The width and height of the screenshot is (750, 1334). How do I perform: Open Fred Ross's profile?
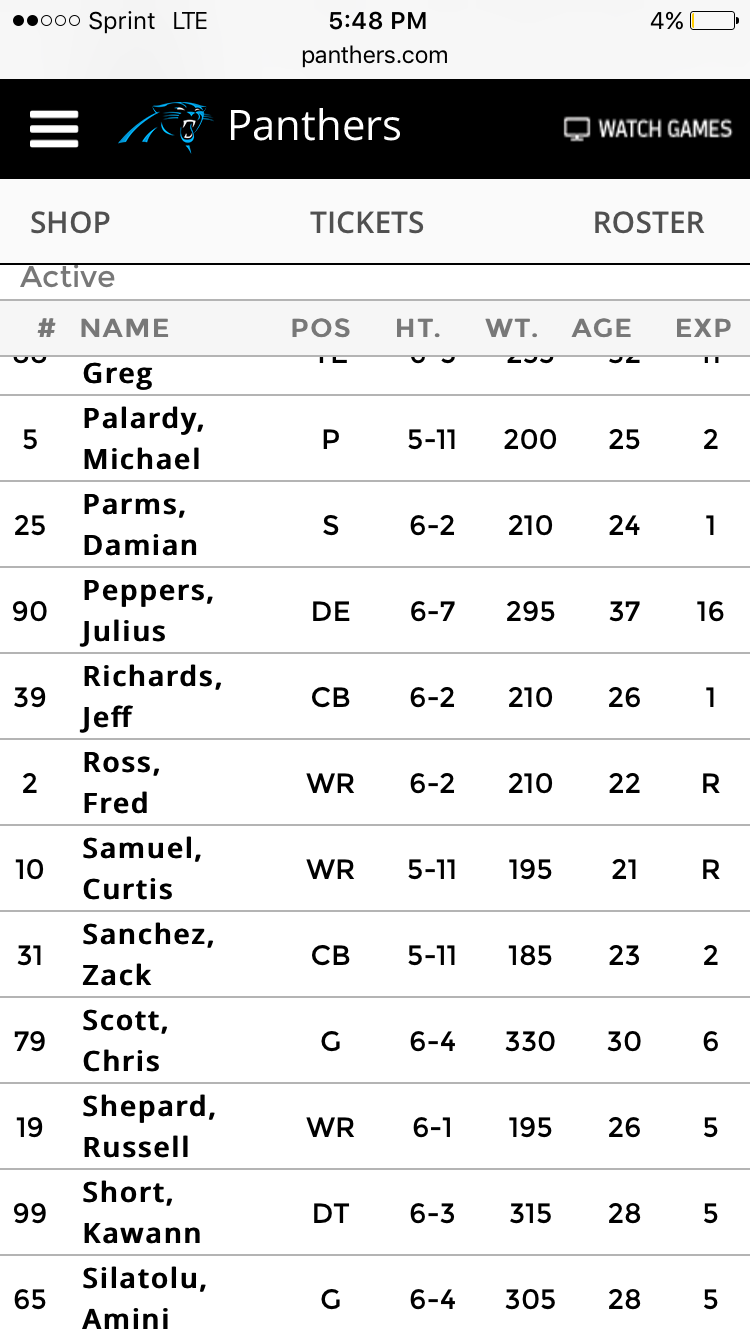[x=121, y=783]
